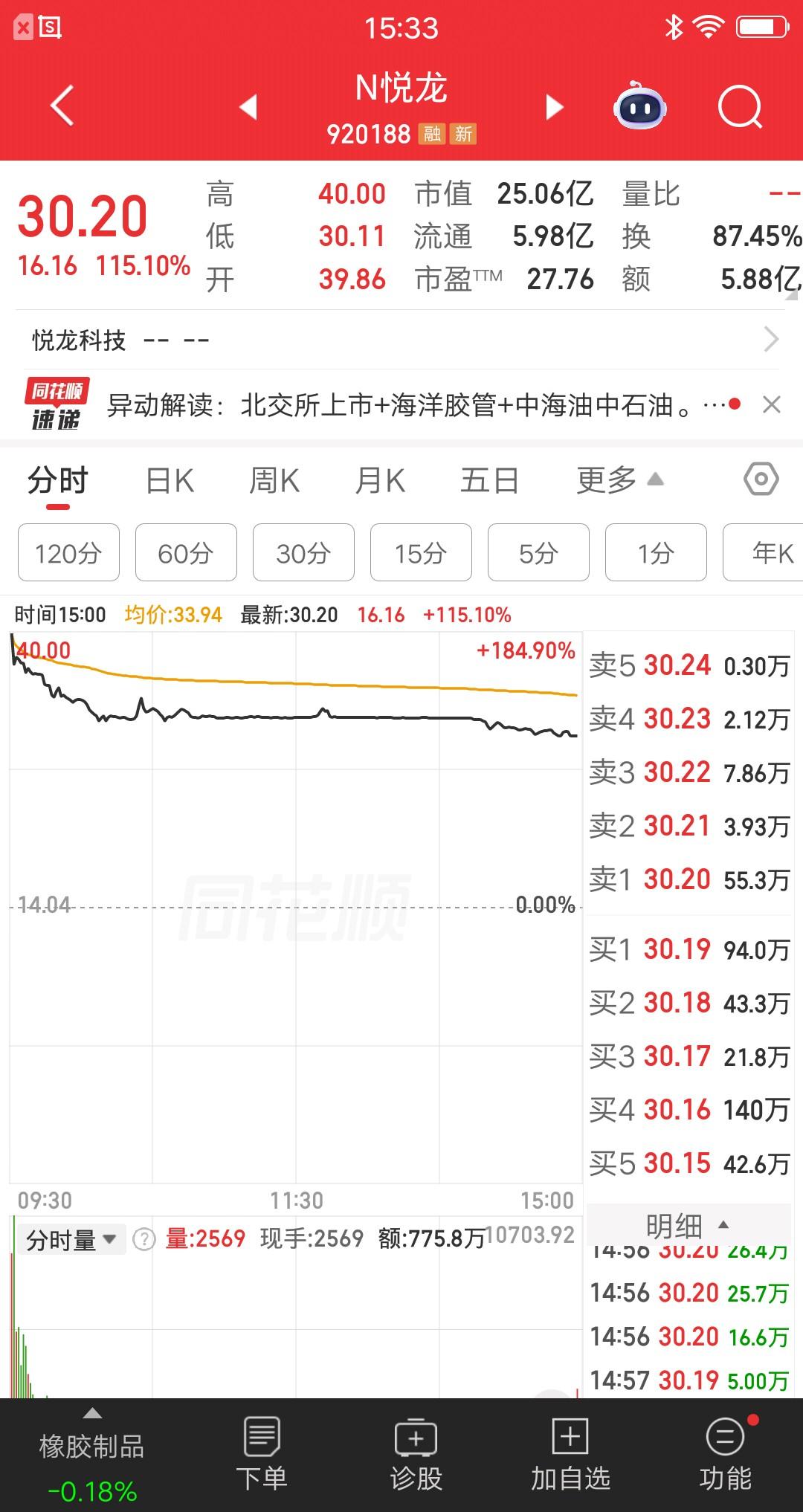The height and width of the screenshot is (1512, 803).
Task: Open 诊股 stock diagnosis
Action: point(416,1455)
